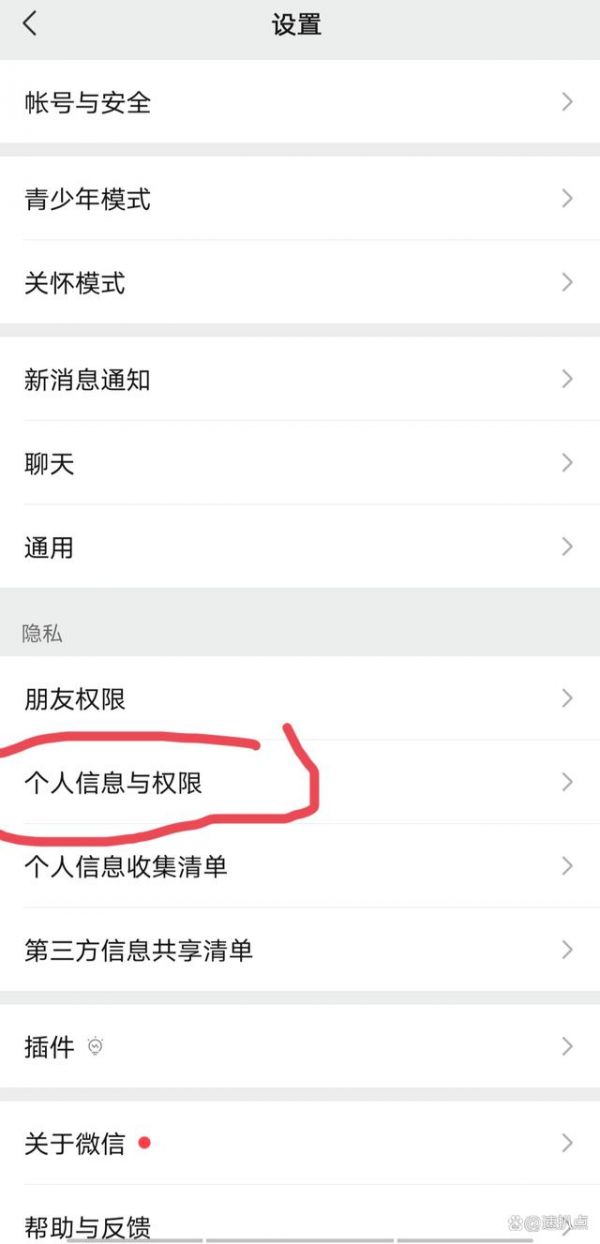Open 个人信息收集清单
The image size is (600, 1244).
pos(300,866)
